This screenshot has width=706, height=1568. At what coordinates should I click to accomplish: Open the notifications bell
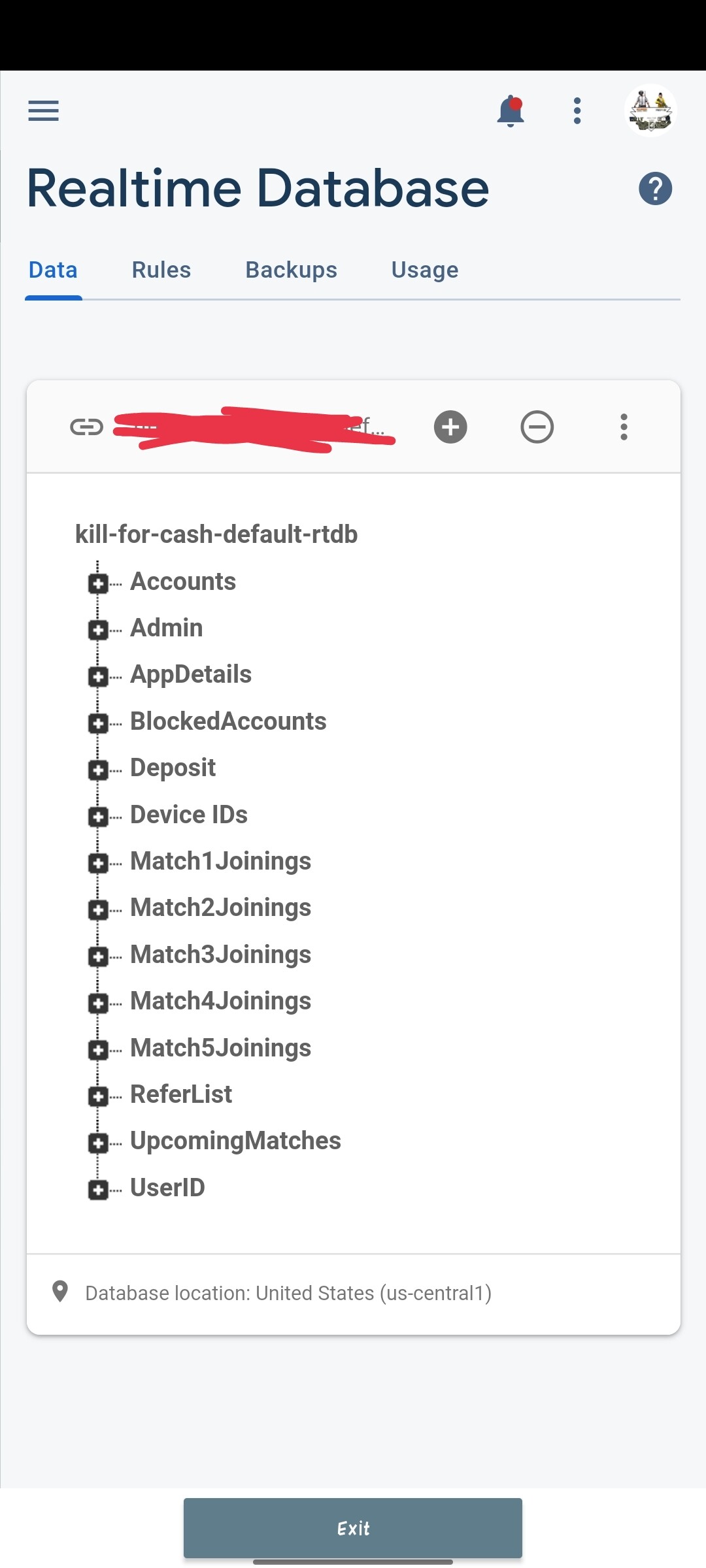pos(511,111)
